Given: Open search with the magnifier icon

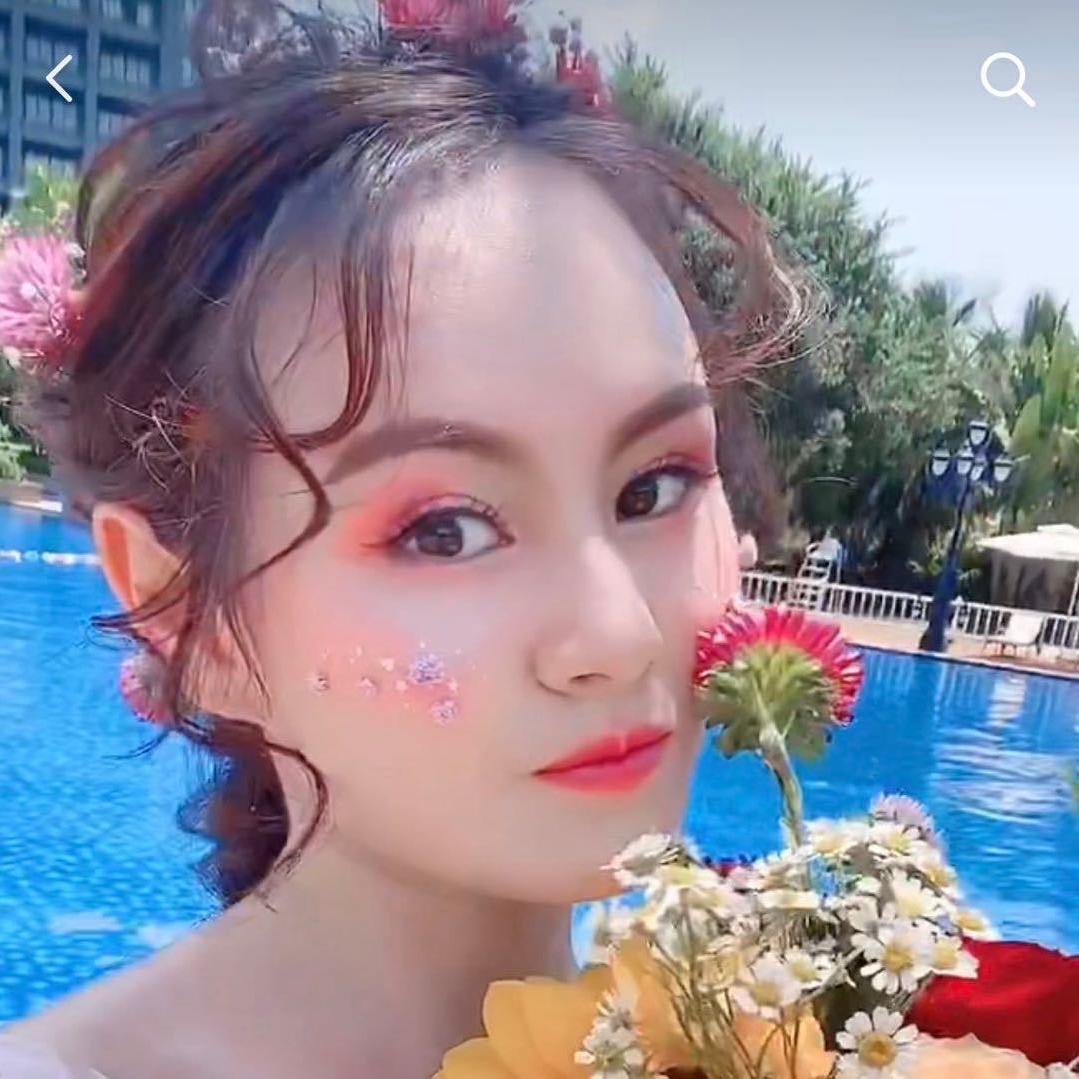Looking at the screenshot, I should tap(1005, 78).
